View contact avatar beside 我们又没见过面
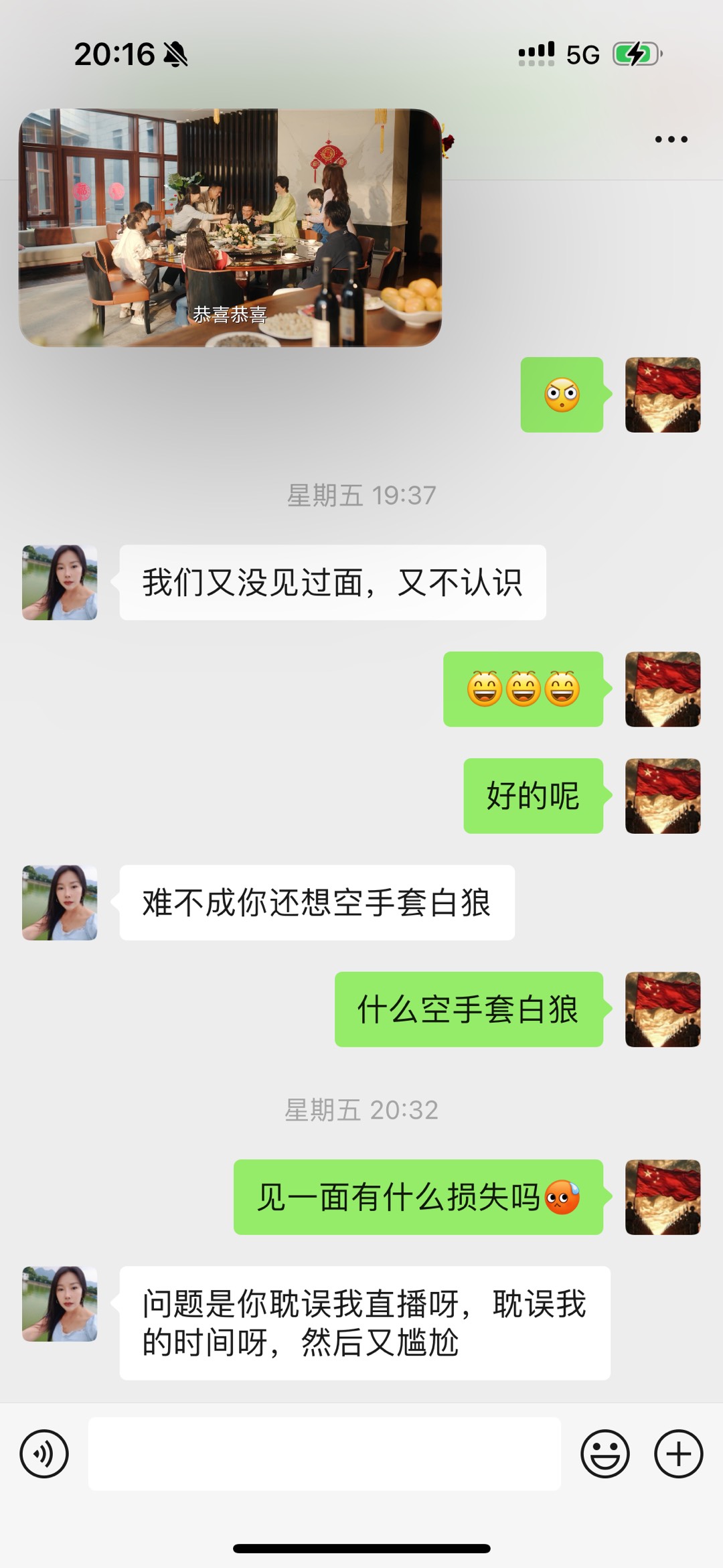This screenshot has width=723, height=1568. [x=60, y=582]
